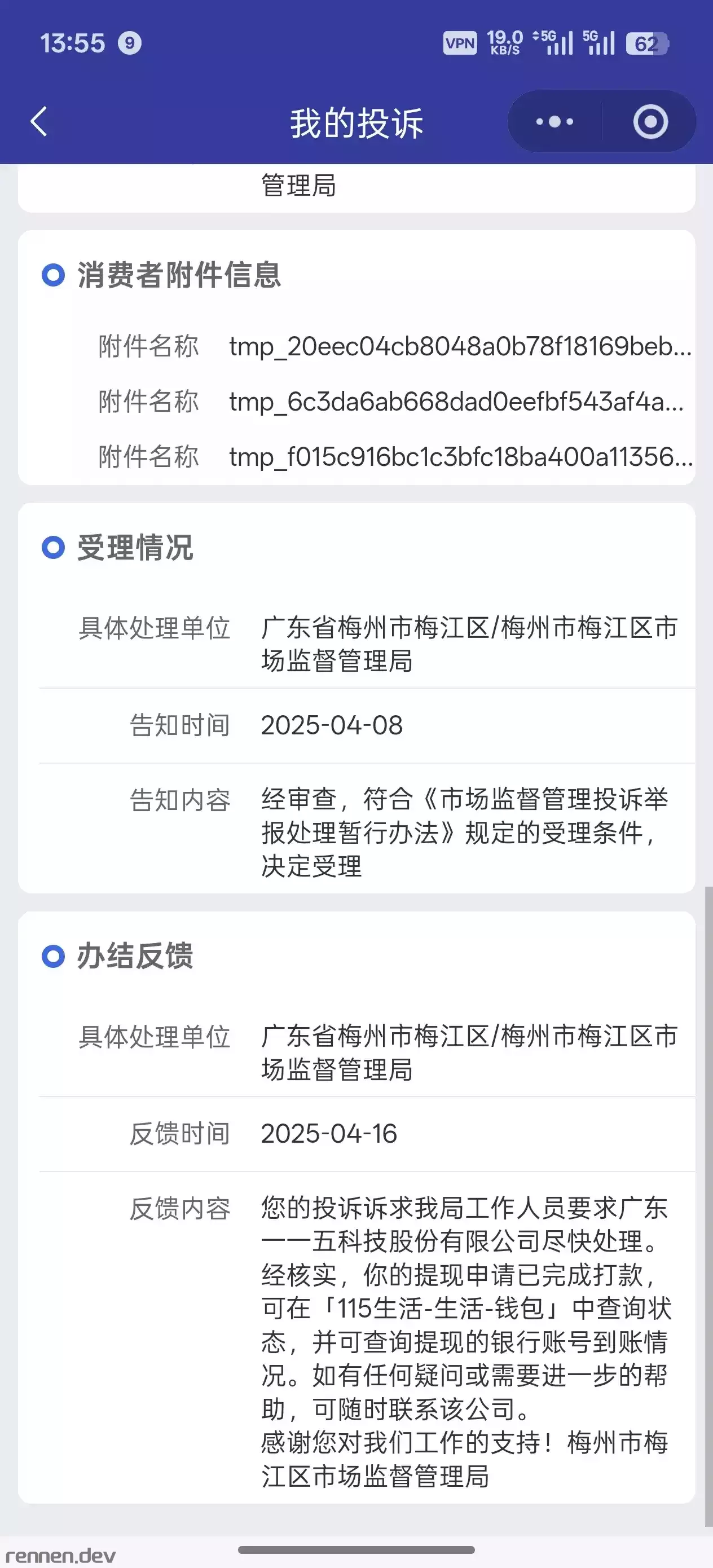Go back from the 我的投诉 page
Image resolution: width=713 pixels, height=1568 pixels.
click(39, 122)
